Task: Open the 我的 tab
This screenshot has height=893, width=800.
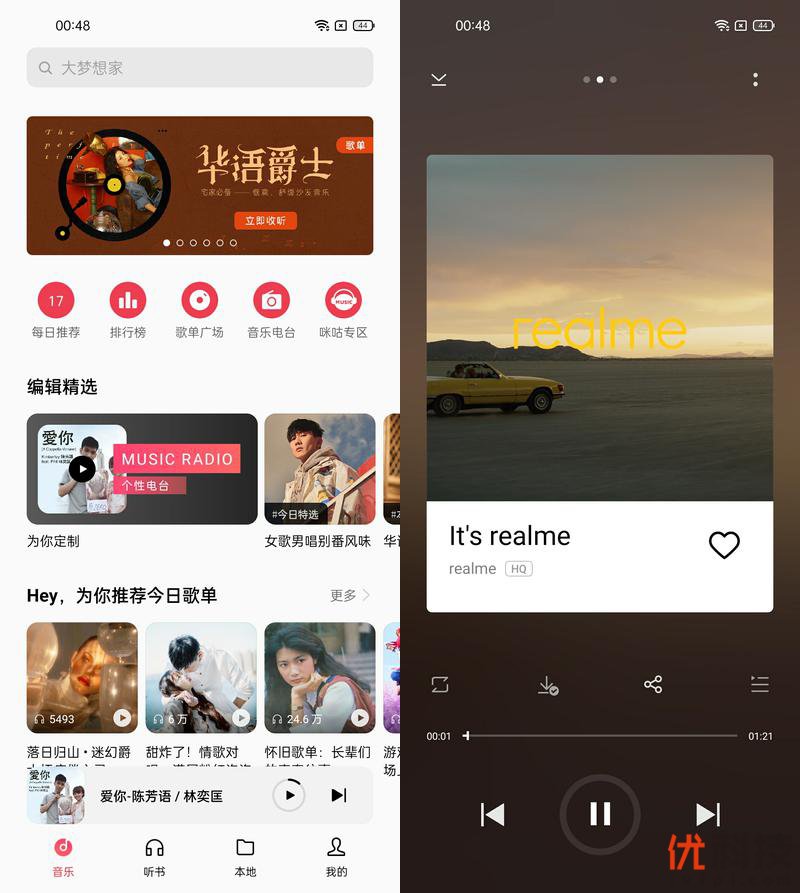Action: 336,857
